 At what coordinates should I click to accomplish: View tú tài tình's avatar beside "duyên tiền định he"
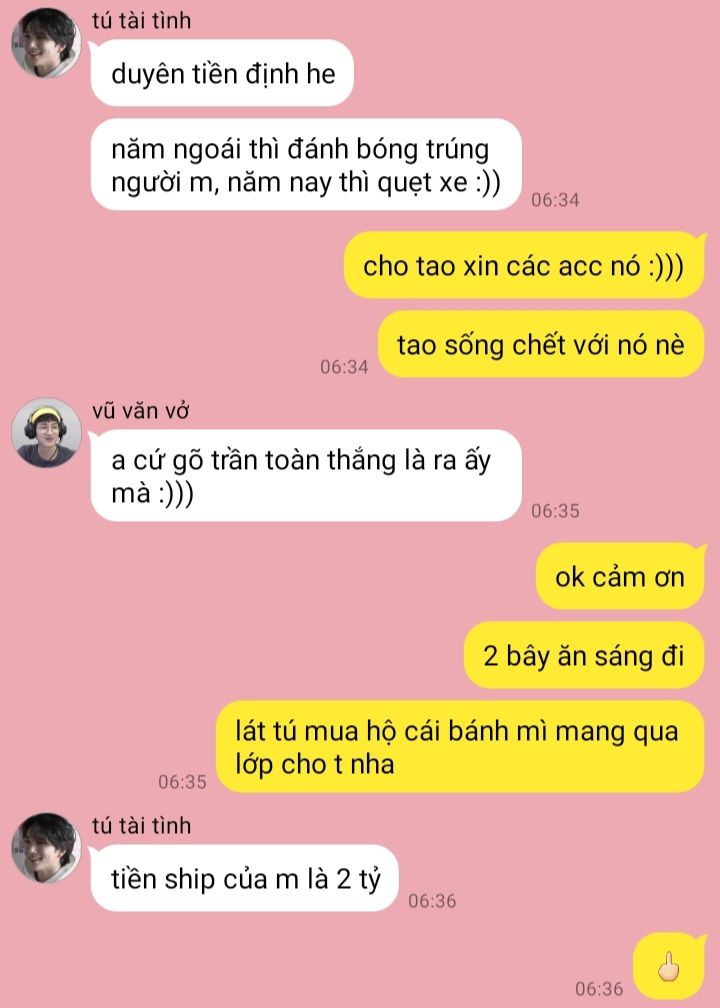point(46,43)
